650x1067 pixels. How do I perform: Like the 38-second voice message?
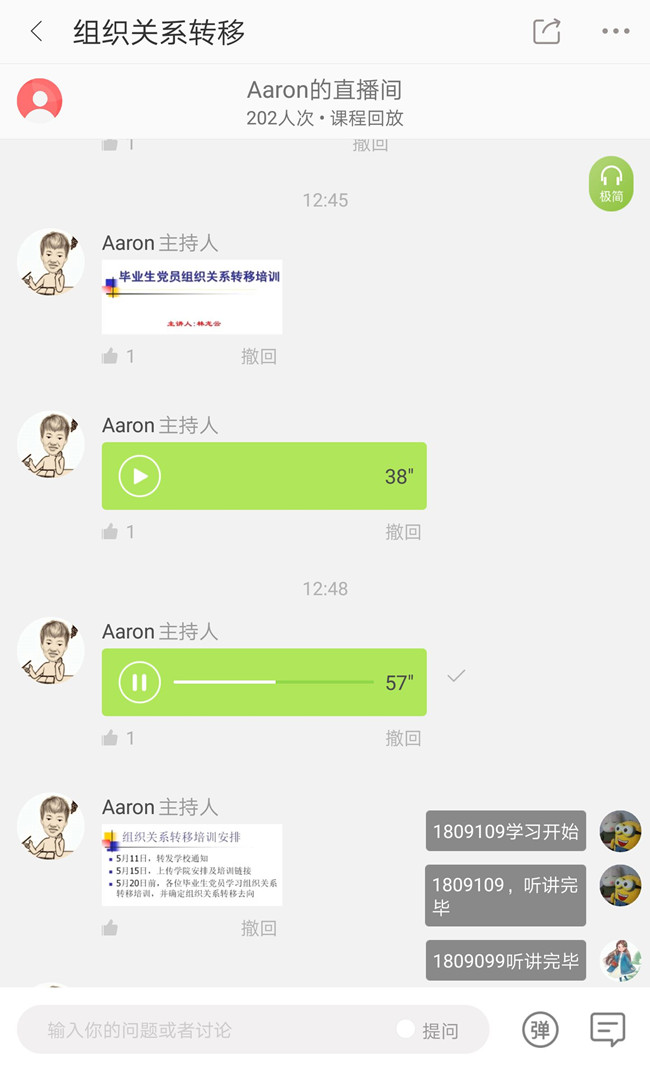pos(111,532)
